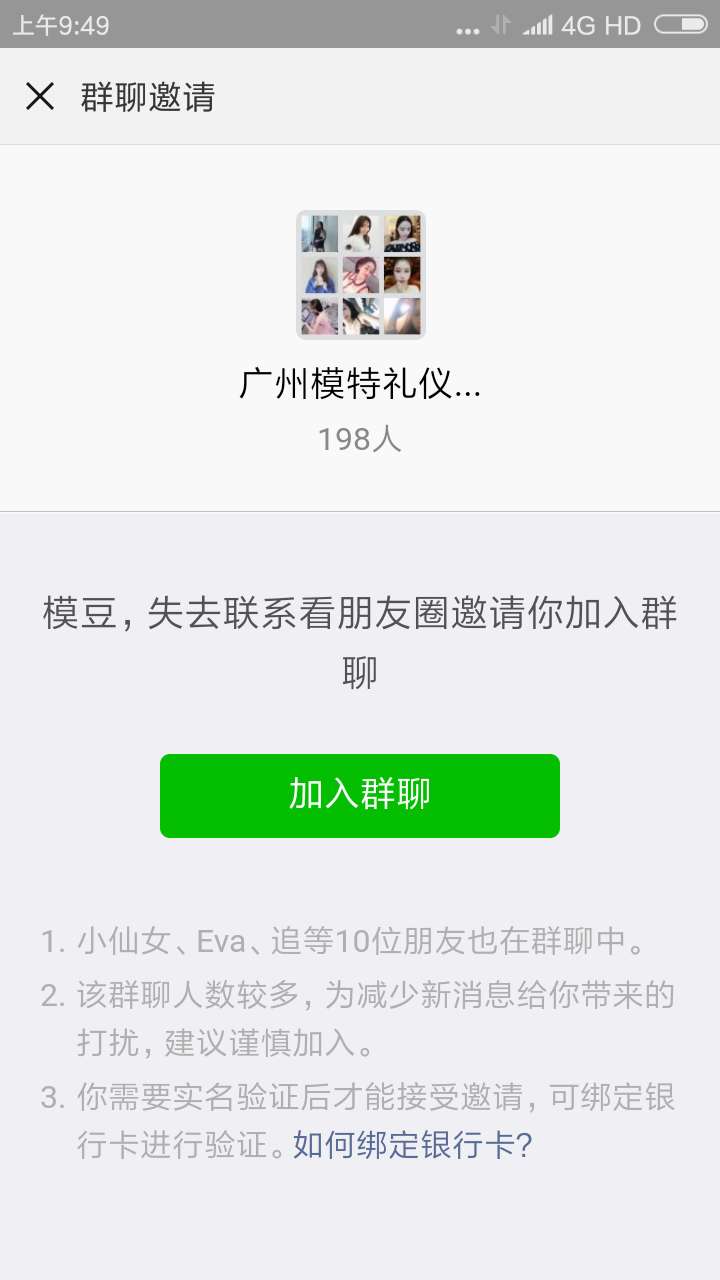Tap the 群聊邀请 title text

click(148, 97)
